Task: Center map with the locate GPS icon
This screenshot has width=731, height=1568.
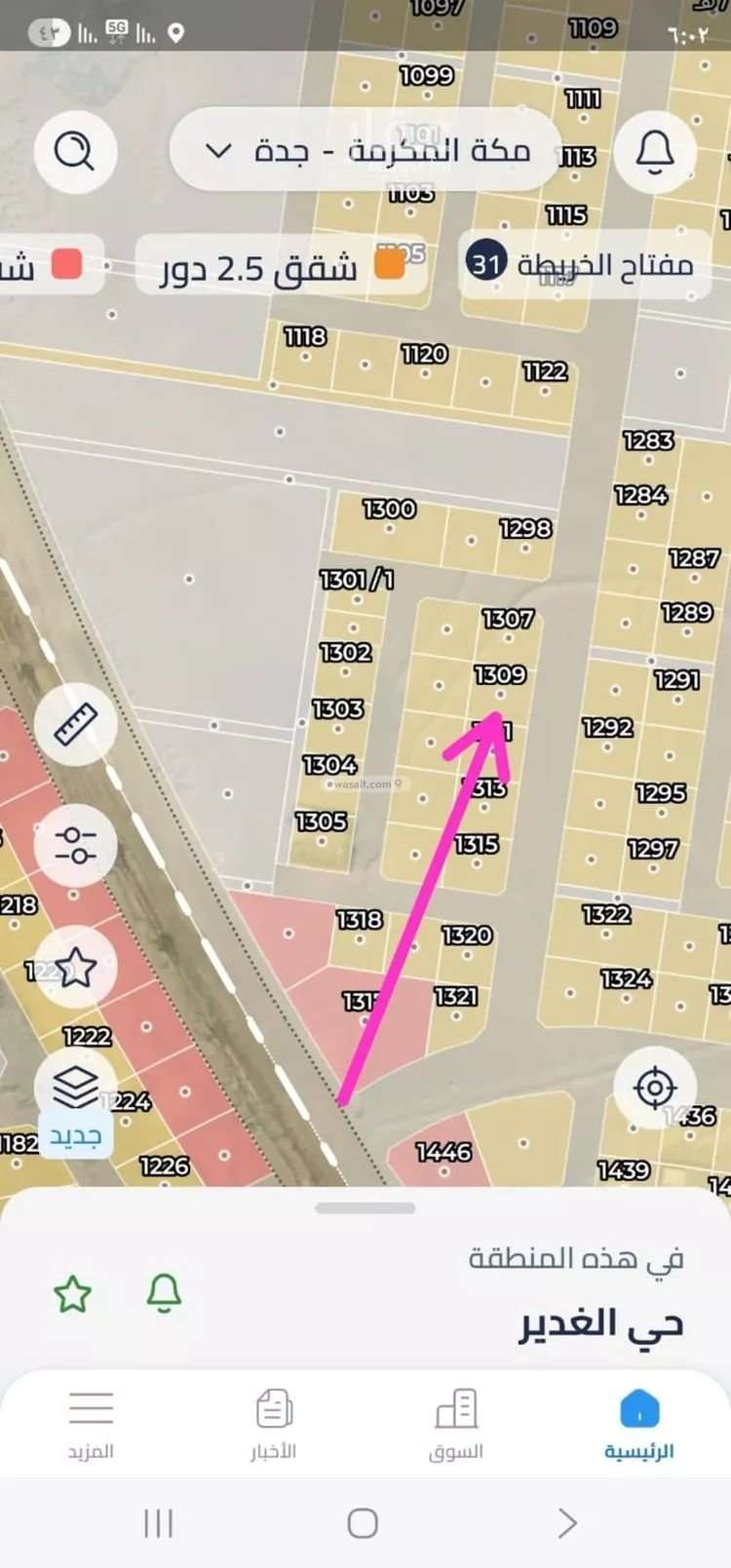Action: coord(655,1089)
